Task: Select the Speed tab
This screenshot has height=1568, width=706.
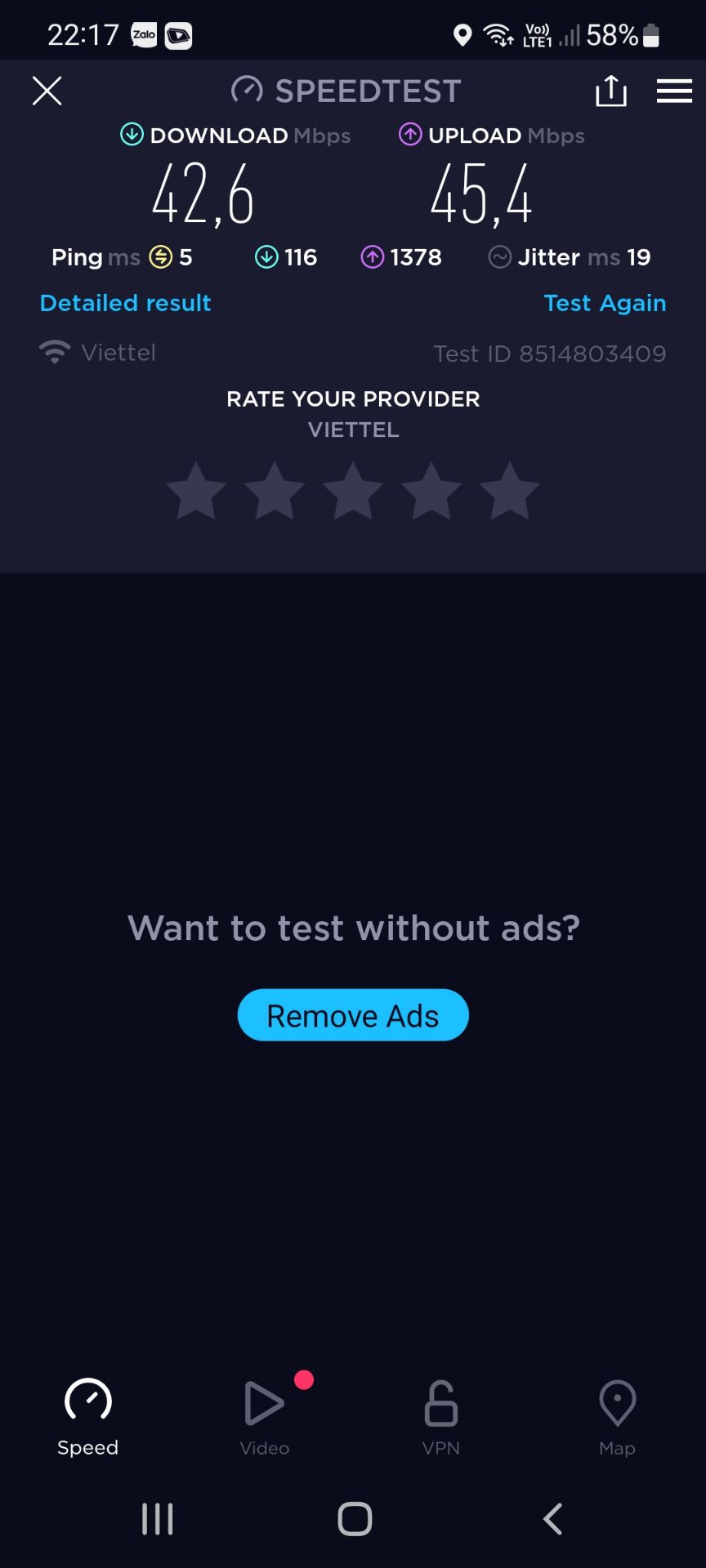Action: point(88,1417)
